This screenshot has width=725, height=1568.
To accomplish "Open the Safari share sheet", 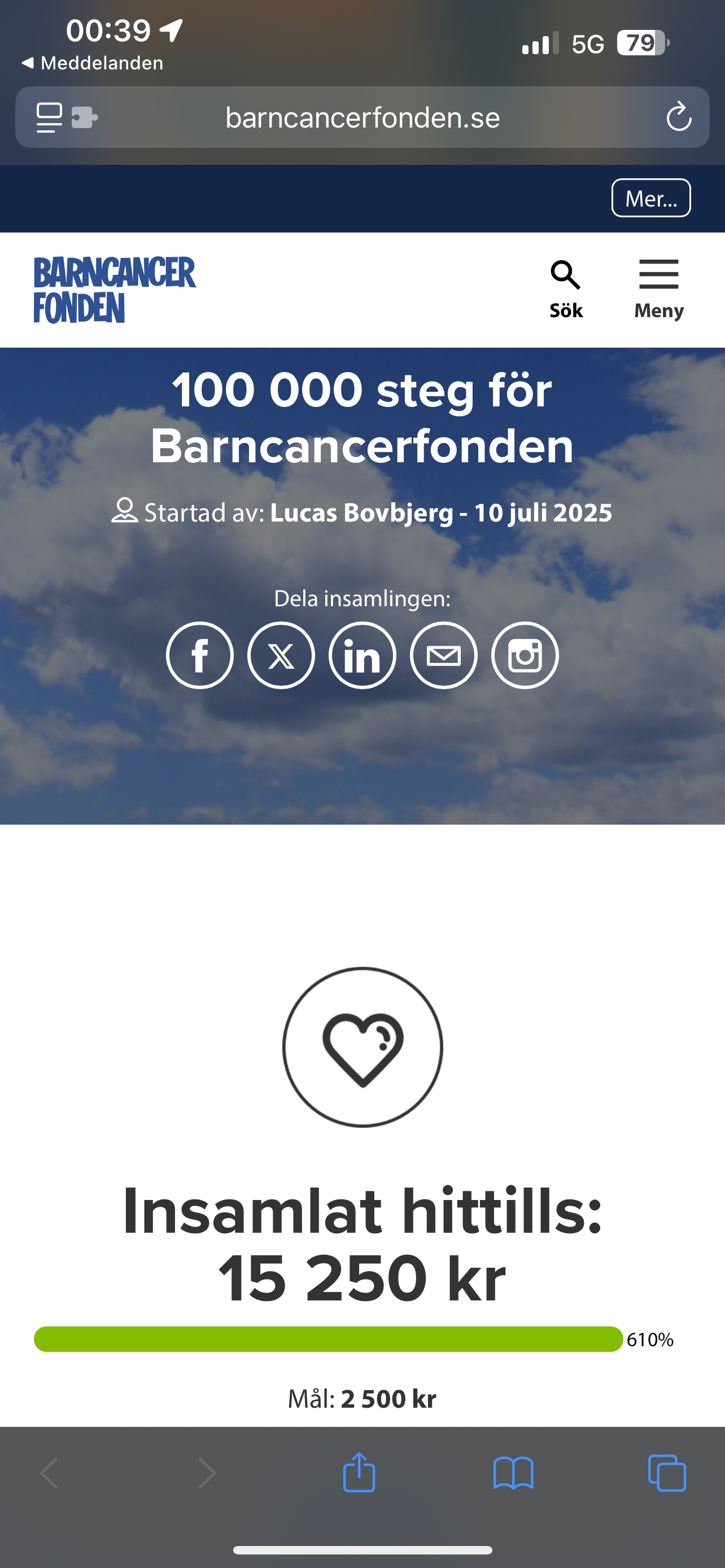I will coord(359,1473).
